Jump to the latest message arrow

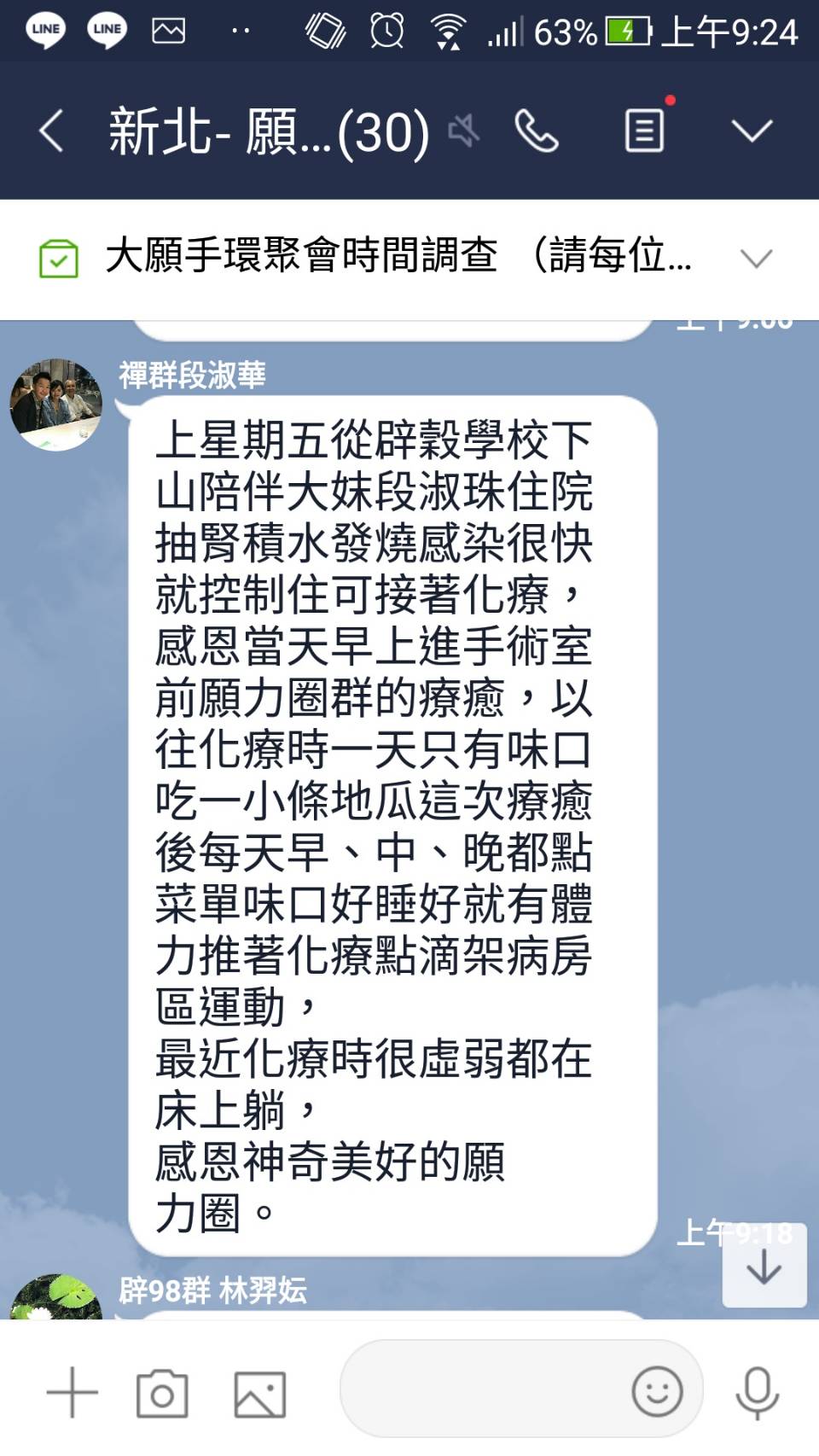click(764, 1267)
